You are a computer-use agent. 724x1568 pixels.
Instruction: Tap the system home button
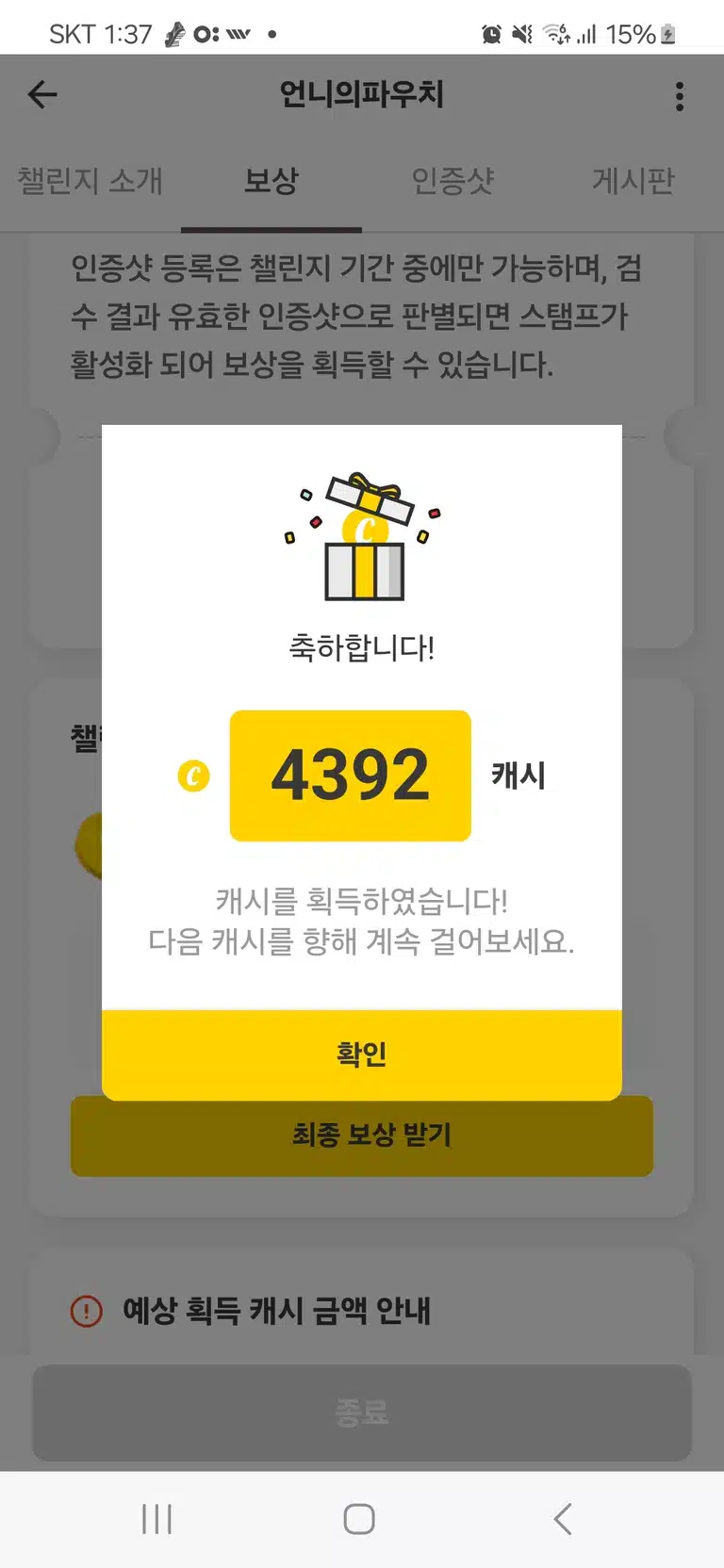359,1519
